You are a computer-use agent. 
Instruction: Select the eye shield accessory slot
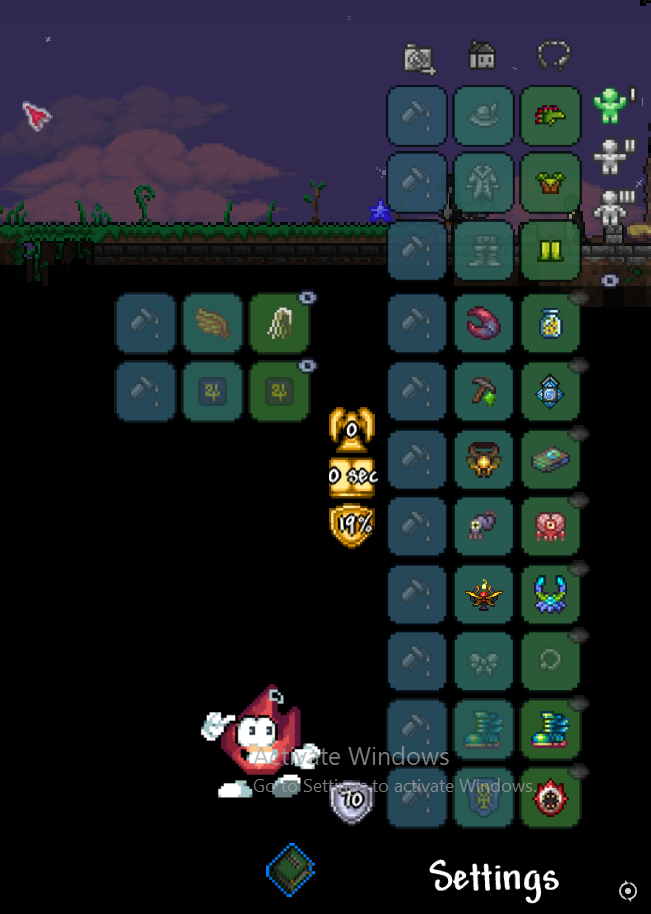point(550,797)
